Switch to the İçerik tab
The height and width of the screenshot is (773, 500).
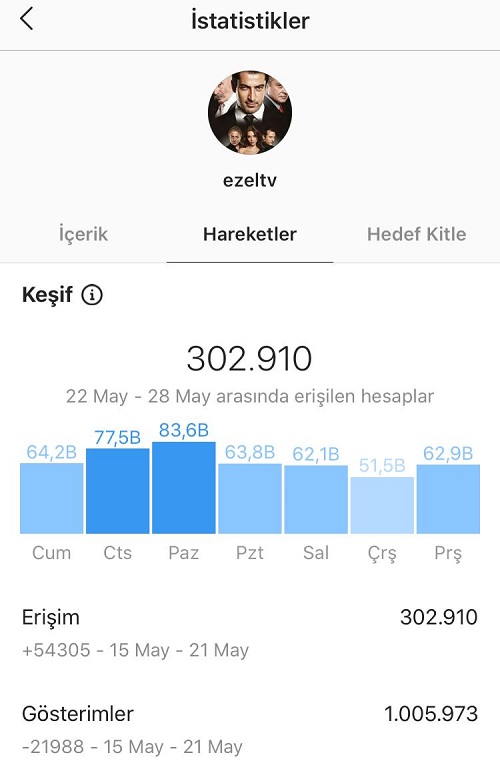[83, 234]
